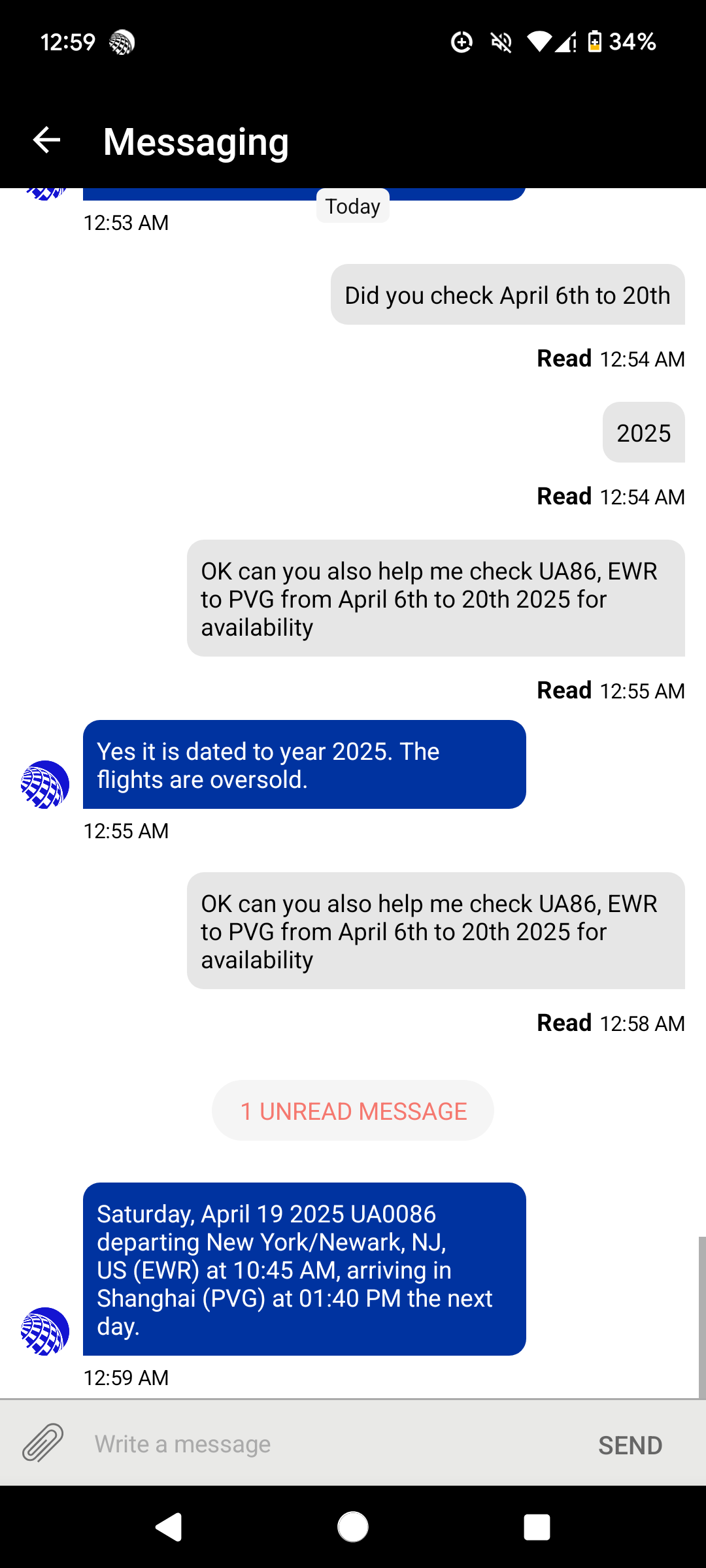Jump to the 1 UNREAD MESSAGE chip
Viewport: 706px width, 1568px height.
(353, 1111)
